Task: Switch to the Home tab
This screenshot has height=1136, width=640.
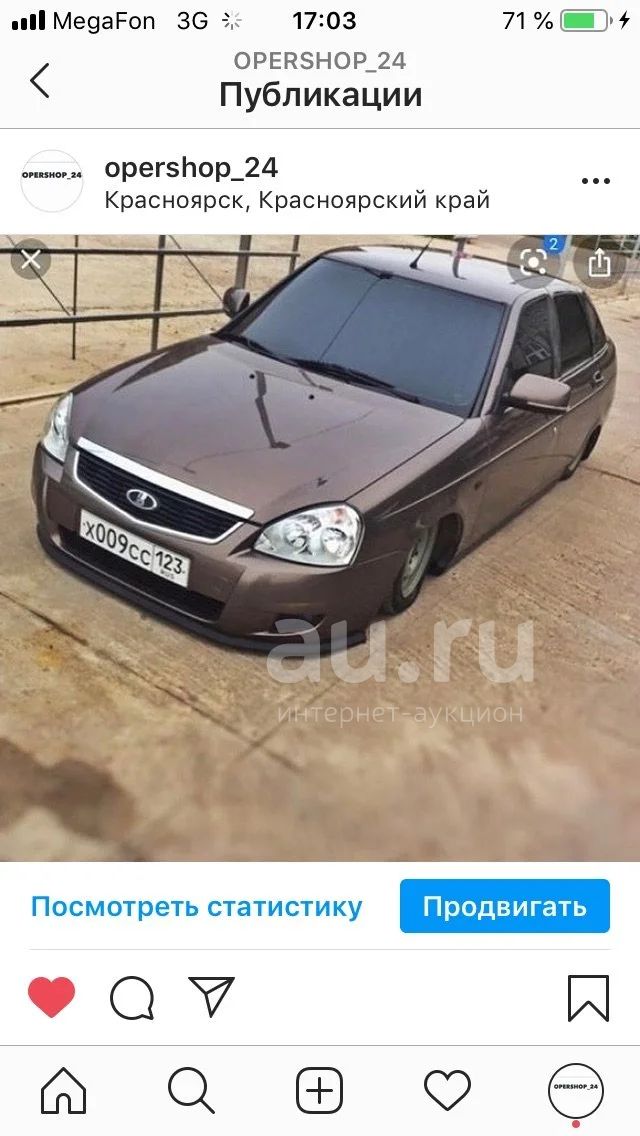Action: coord(63,1090)
